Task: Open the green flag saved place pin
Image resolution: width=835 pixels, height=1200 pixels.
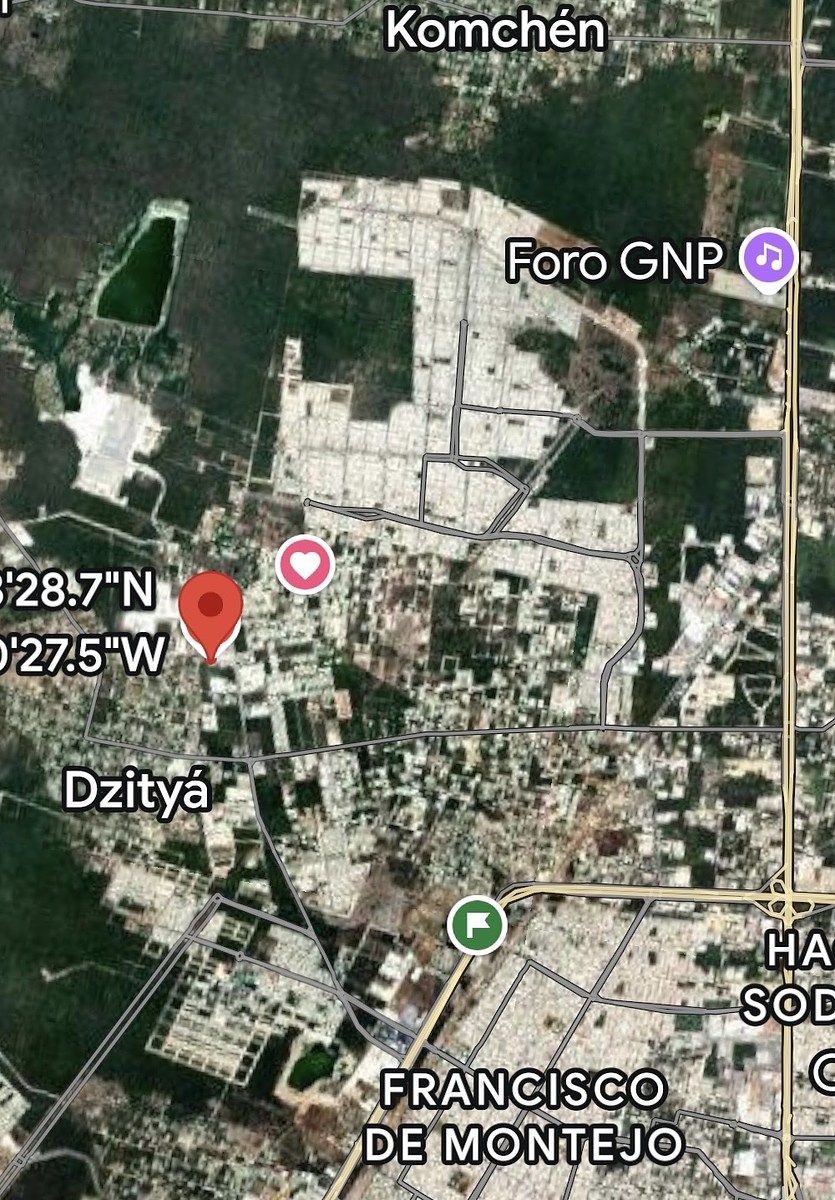Action: point(476,924)
